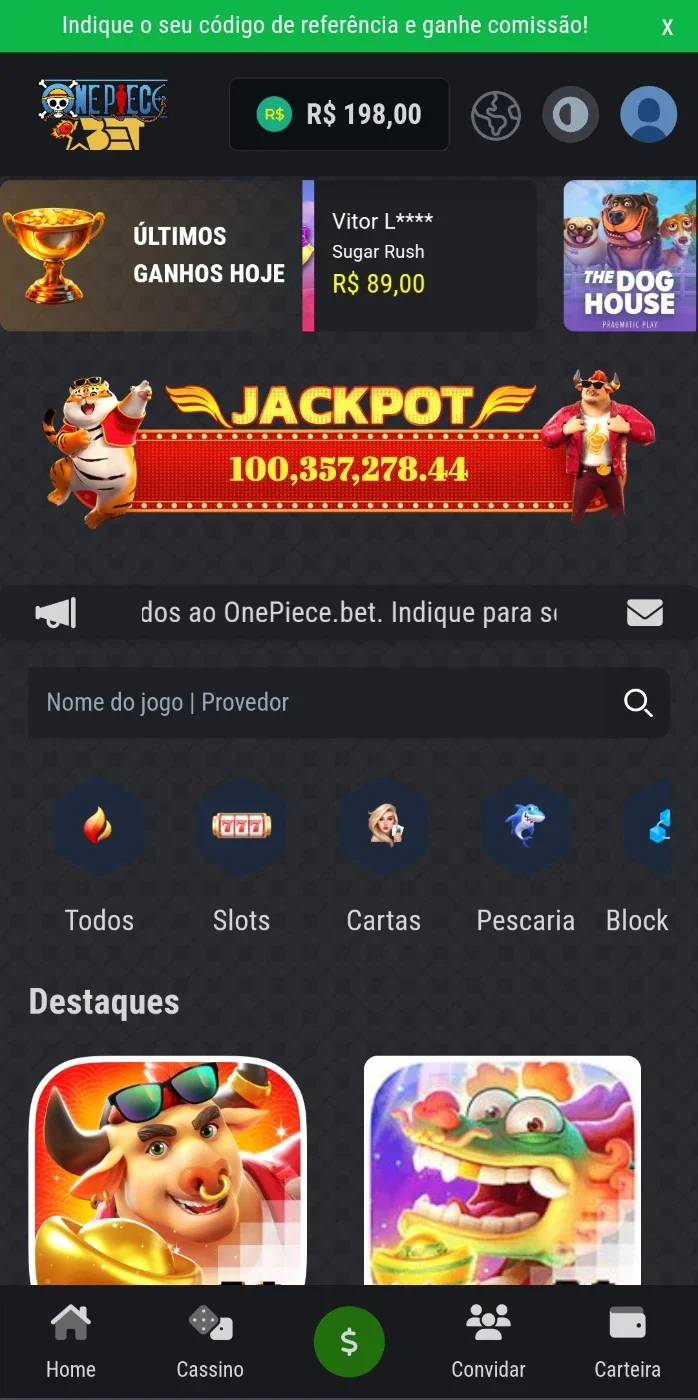Viewport: 698px width, 1400px height.
Task: Open the user profile avatar
Action: point(649,114)
